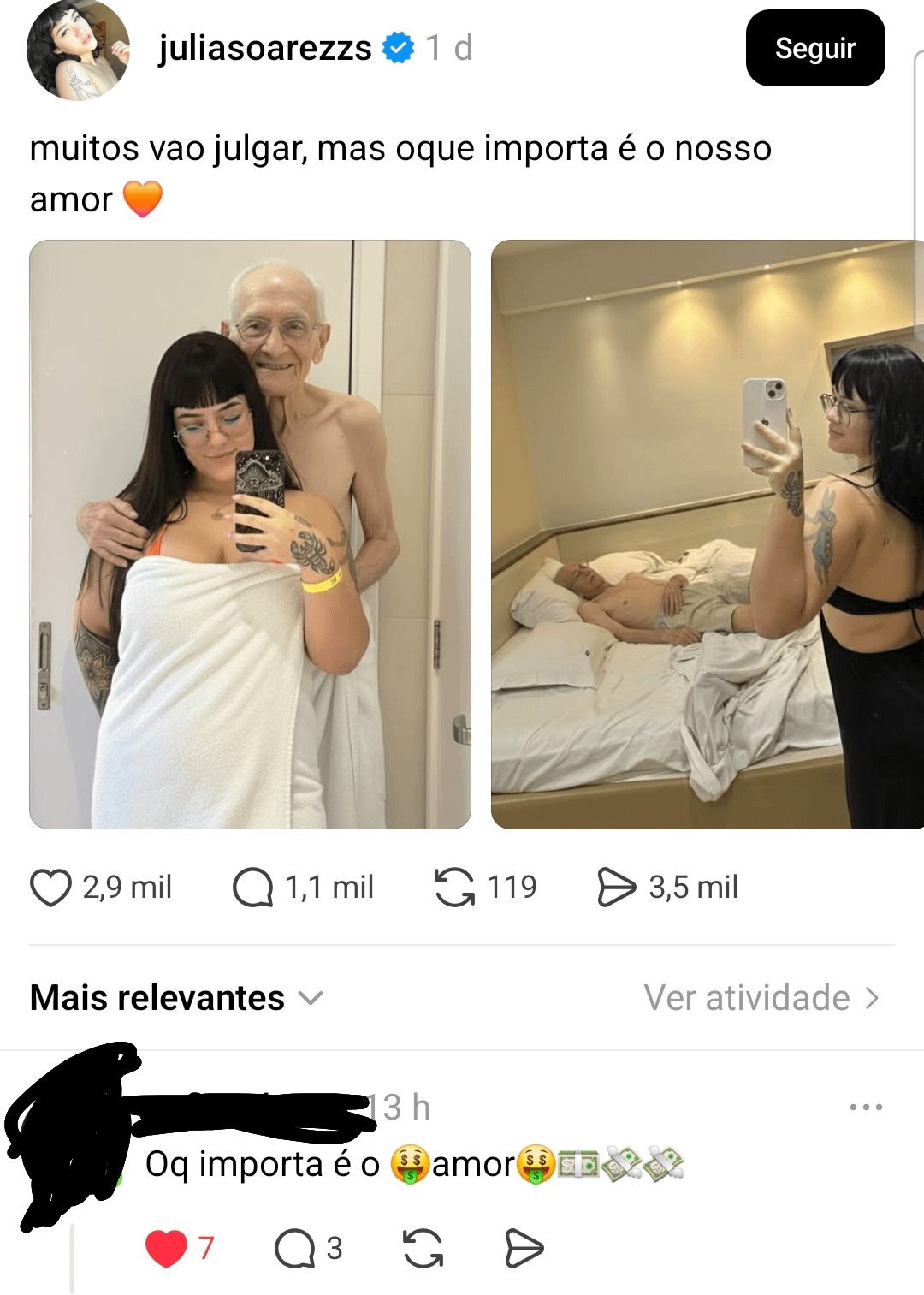Image resolution: width=924 pixels, height=1295 pixels.
Task: Repost the comment "Oq importa é o amor"
Action: (x=423, y=1249)
